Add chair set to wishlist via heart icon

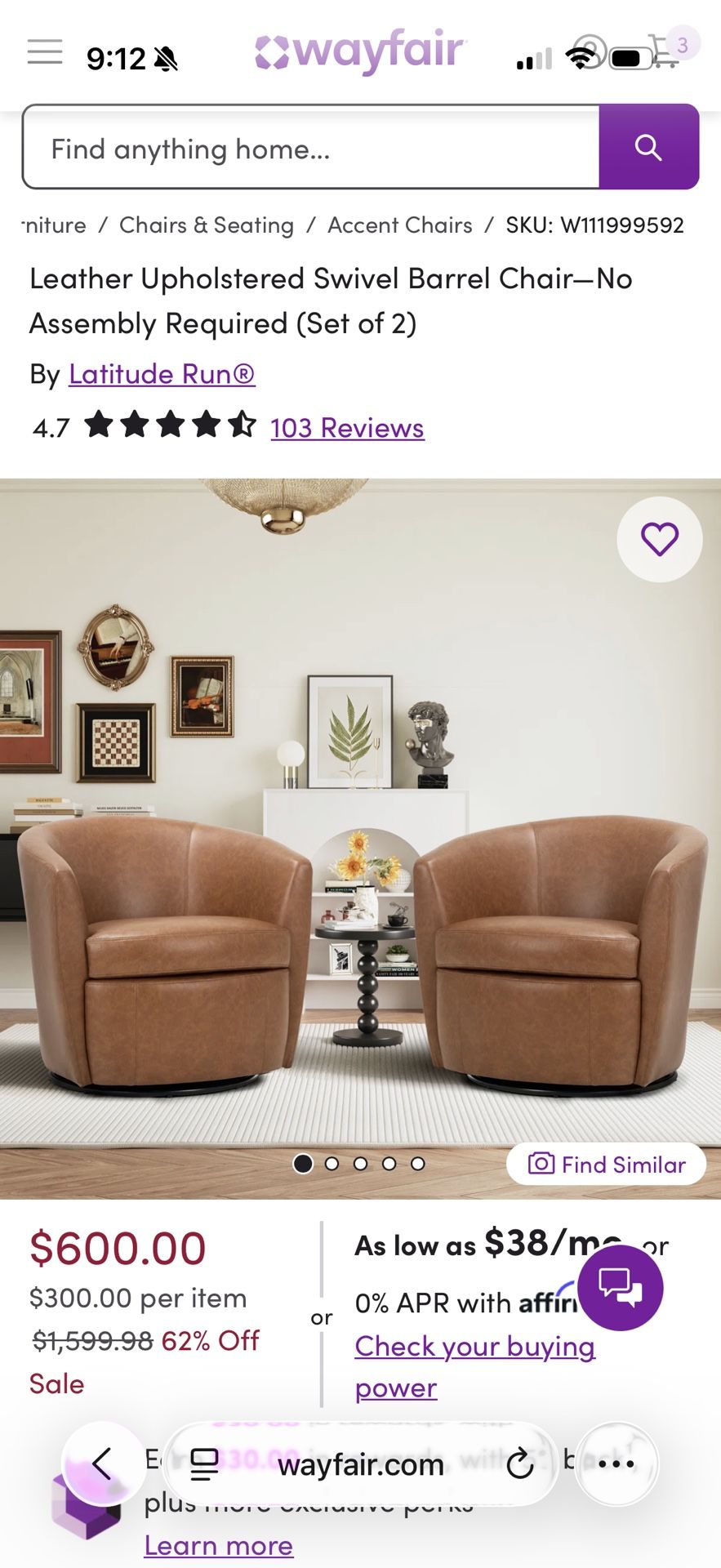tap(660, 537)
